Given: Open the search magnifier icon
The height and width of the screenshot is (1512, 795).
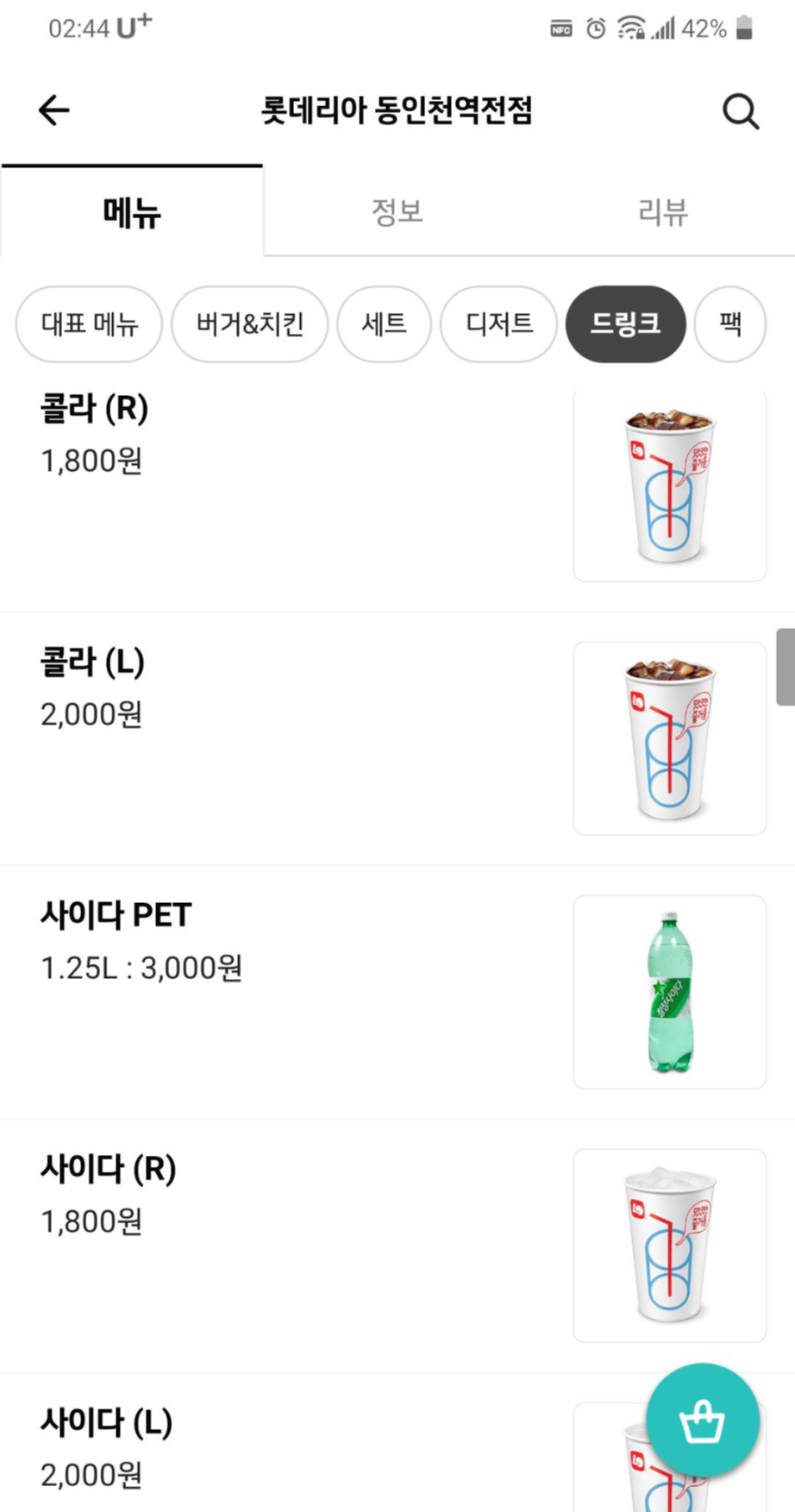Looking at the screenshot, I should [x=740, y=111].
